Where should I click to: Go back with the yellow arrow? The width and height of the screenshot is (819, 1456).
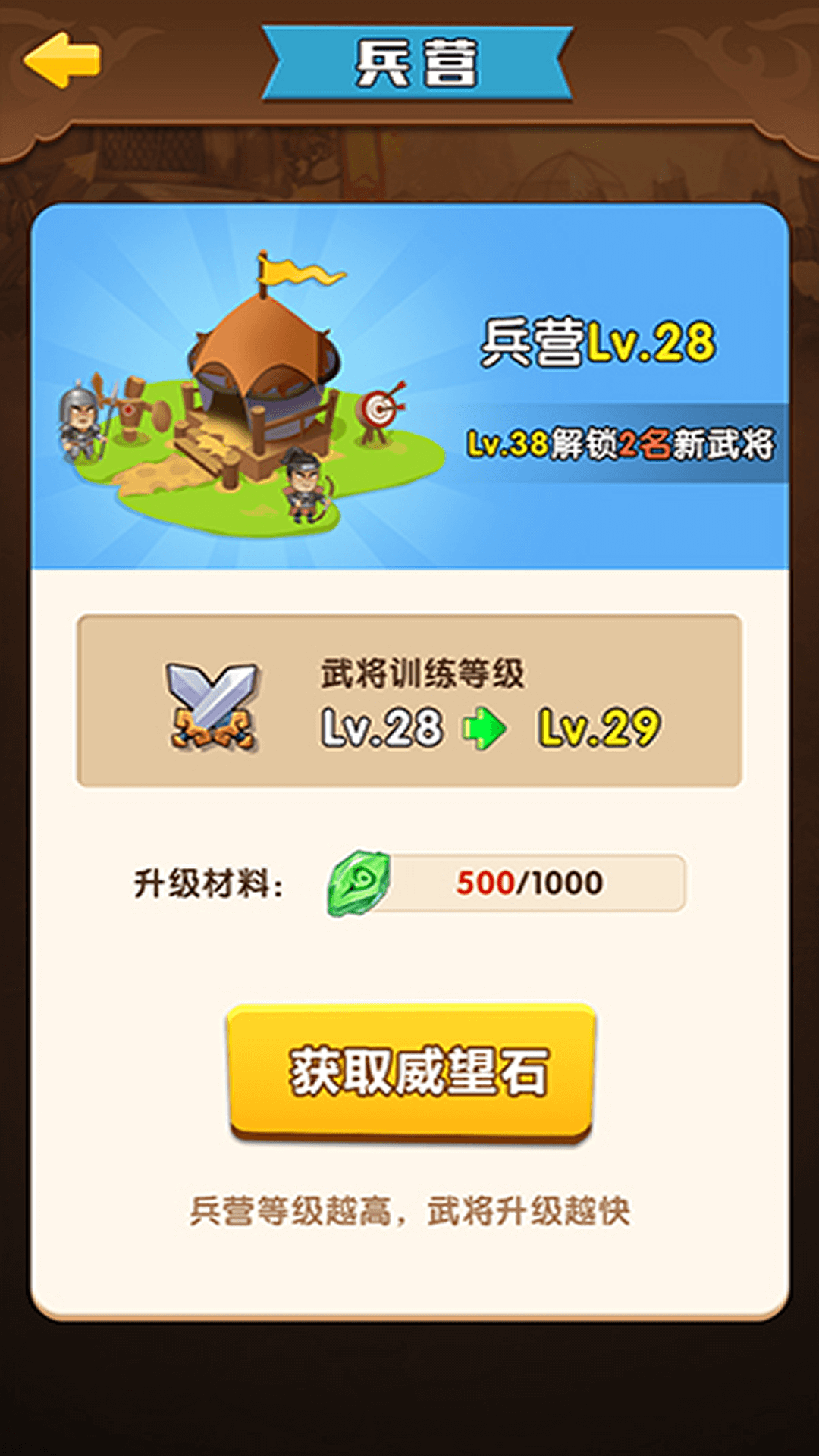[61, 61]
